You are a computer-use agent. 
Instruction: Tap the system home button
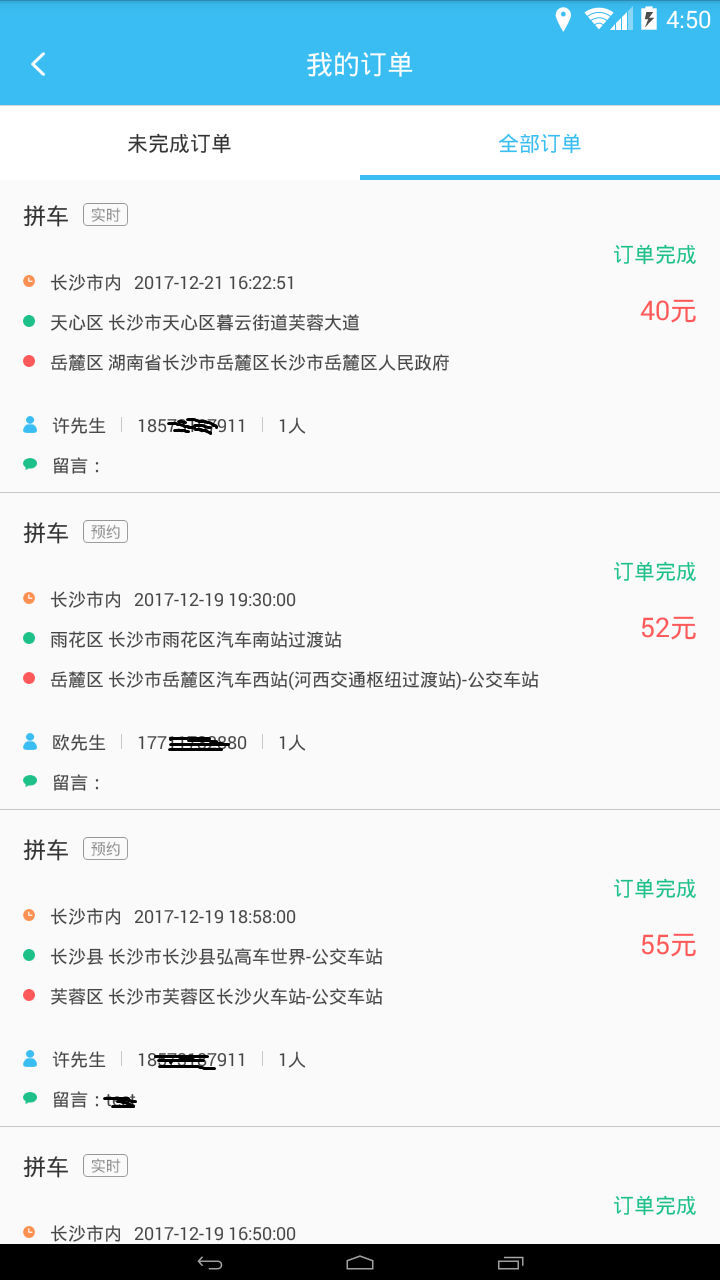(360, 1262)
